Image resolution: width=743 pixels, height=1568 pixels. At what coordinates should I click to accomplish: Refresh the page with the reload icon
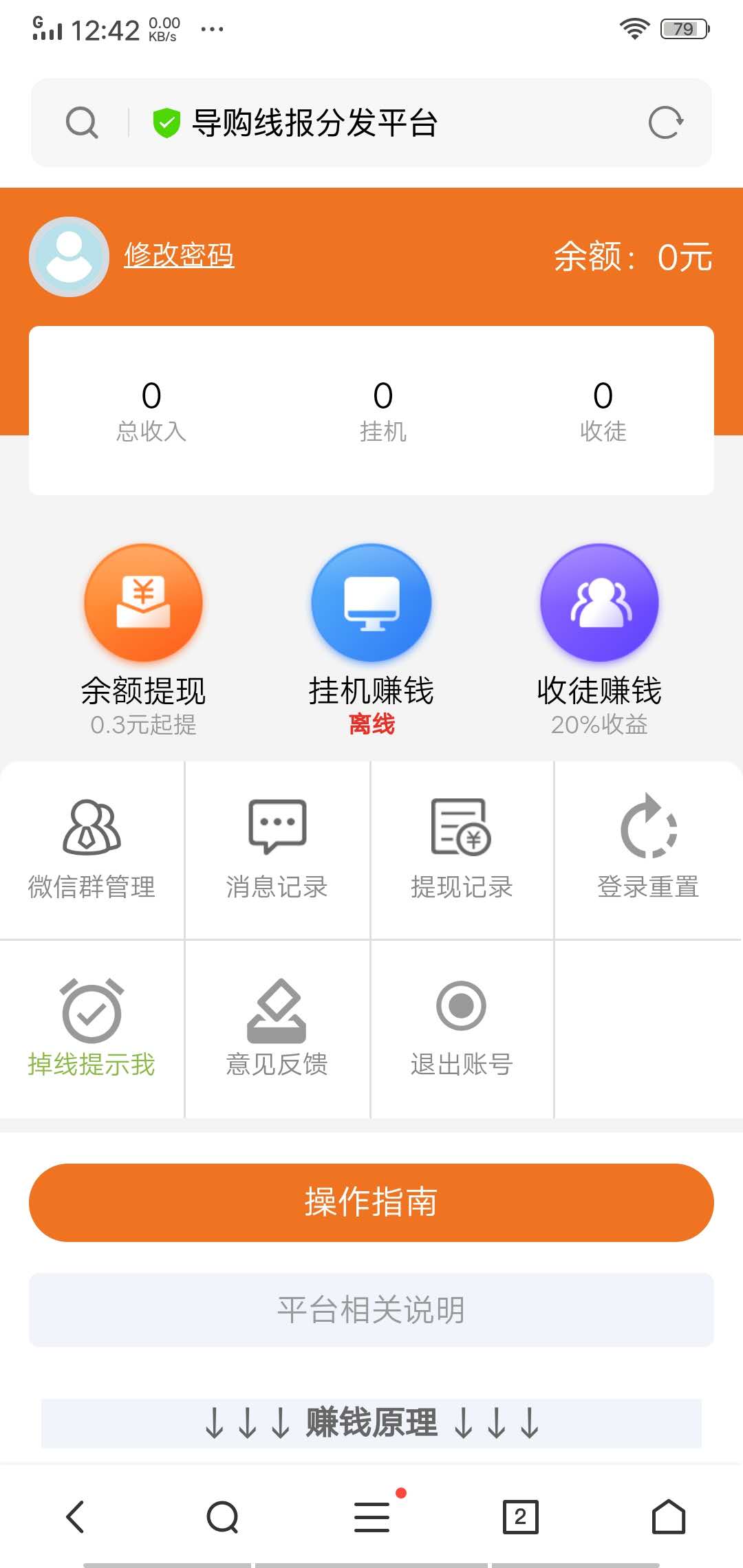[666, 121]
